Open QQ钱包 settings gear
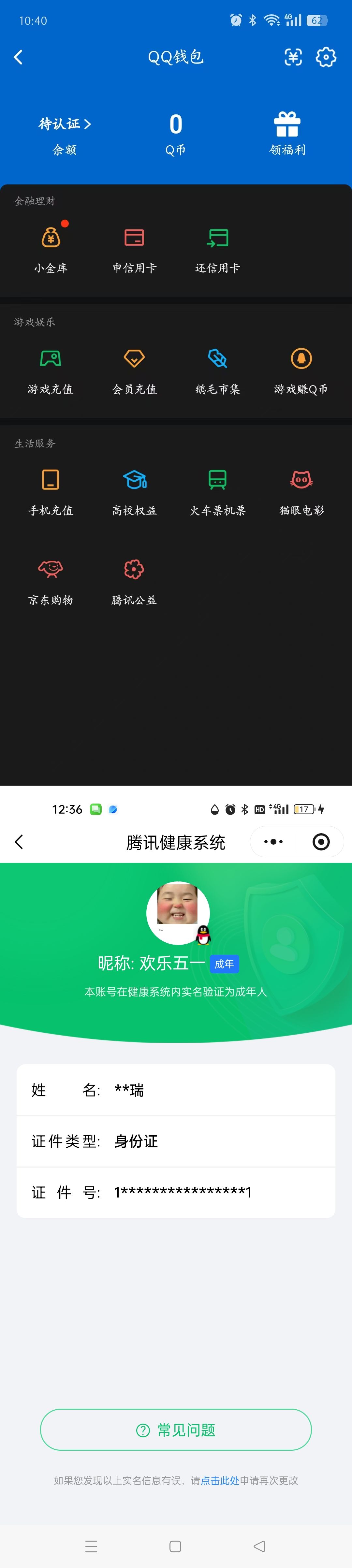This screenshot has height=1568, width=352. (326, 57)
